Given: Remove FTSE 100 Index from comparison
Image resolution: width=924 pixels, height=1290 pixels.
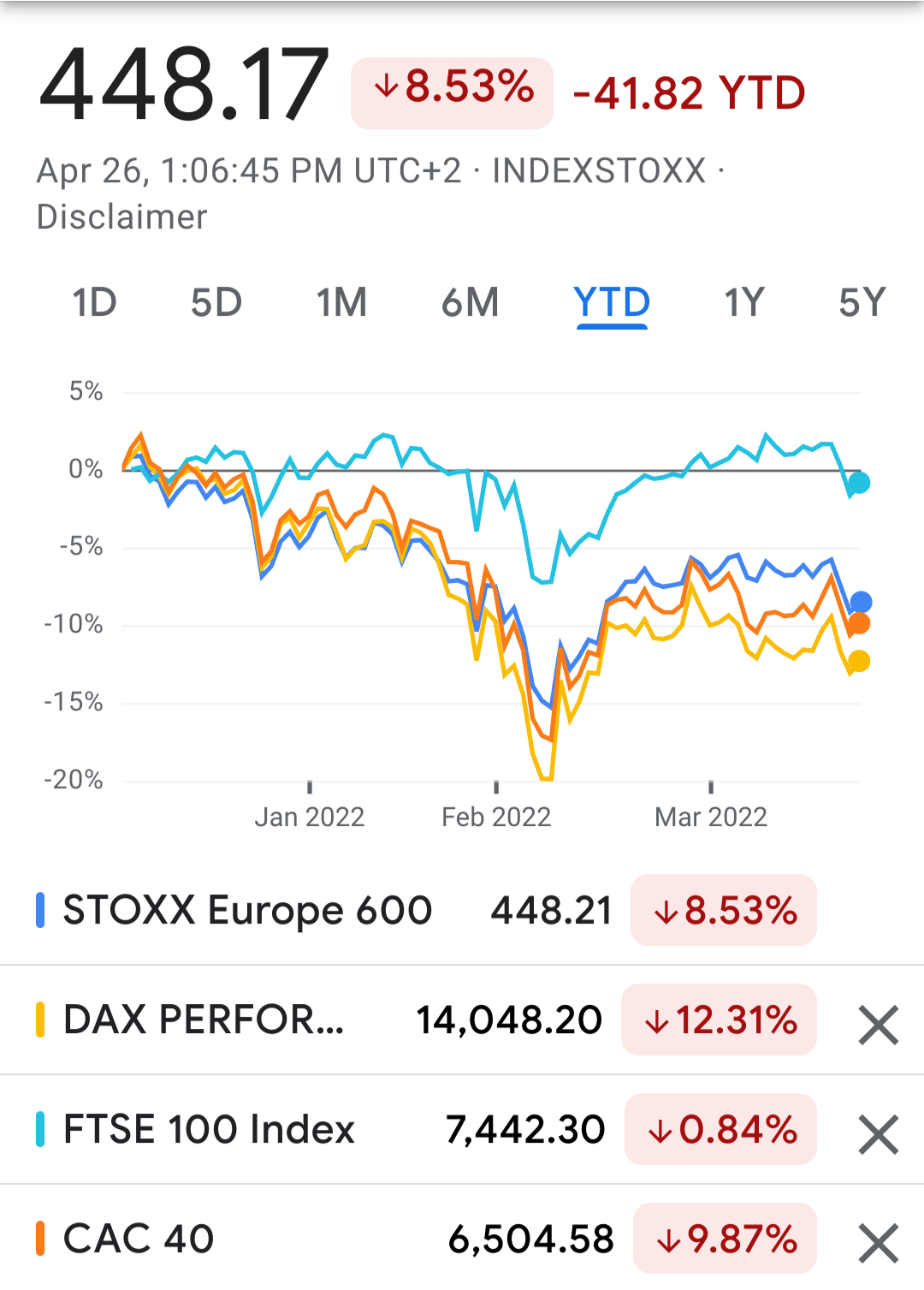Looking at the screenshot, I should [x=879, y=1134].
